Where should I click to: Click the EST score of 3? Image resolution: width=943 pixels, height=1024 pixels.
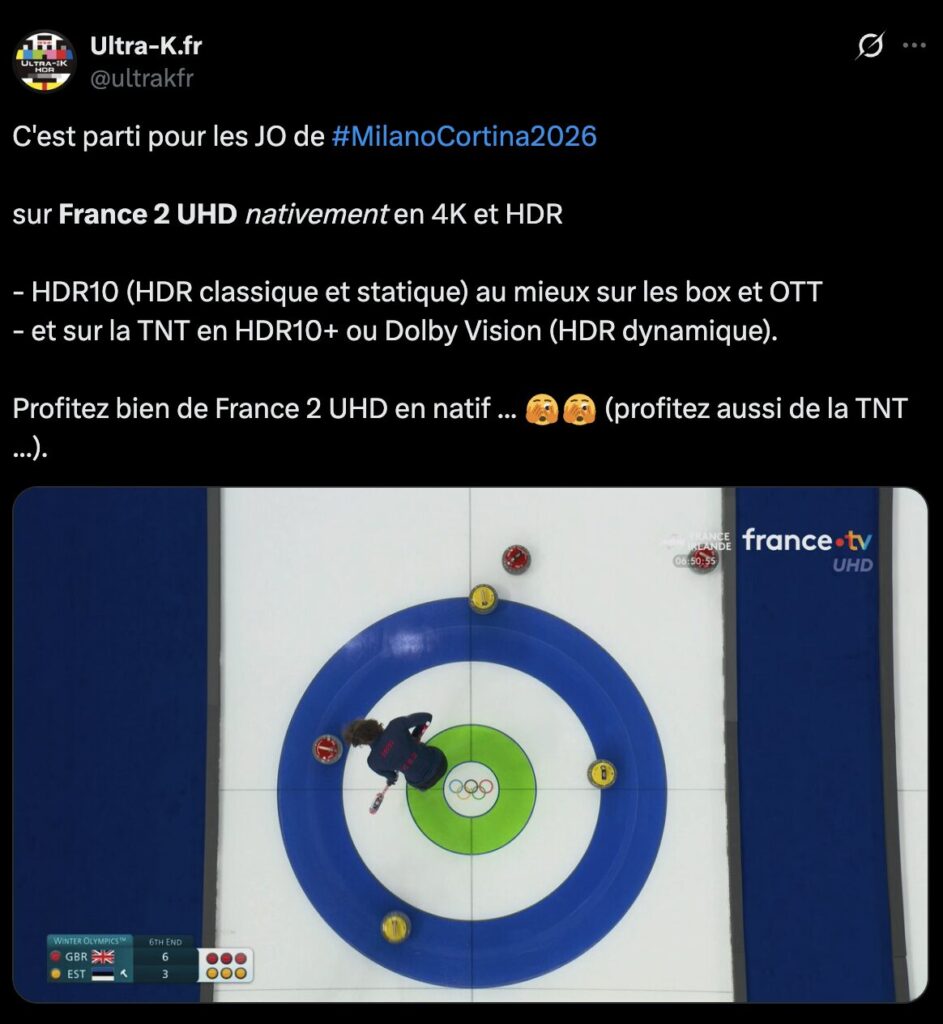(166, 974)
